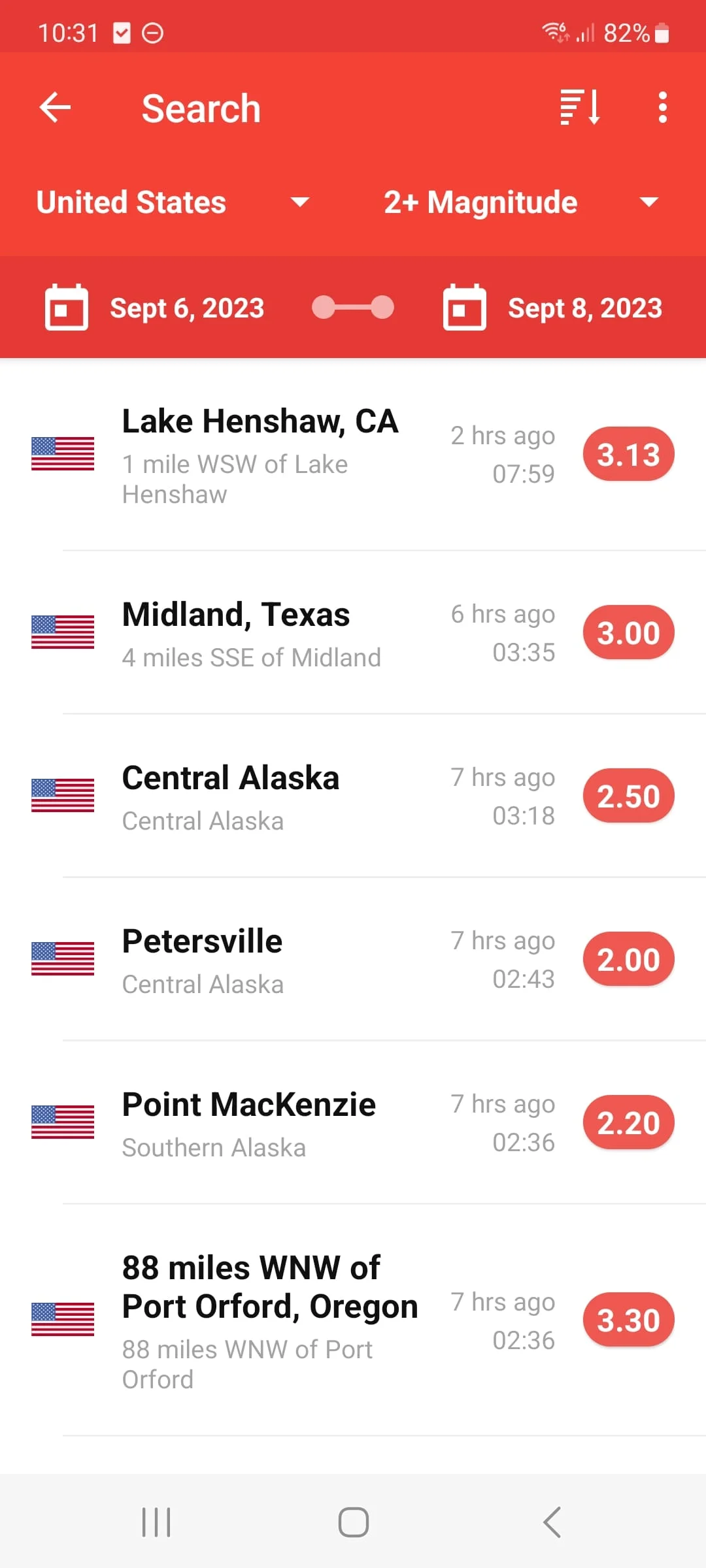Screen dimensions: 706x1568
Task: Click the back arrow icon
Action: (x=55, y=108)
